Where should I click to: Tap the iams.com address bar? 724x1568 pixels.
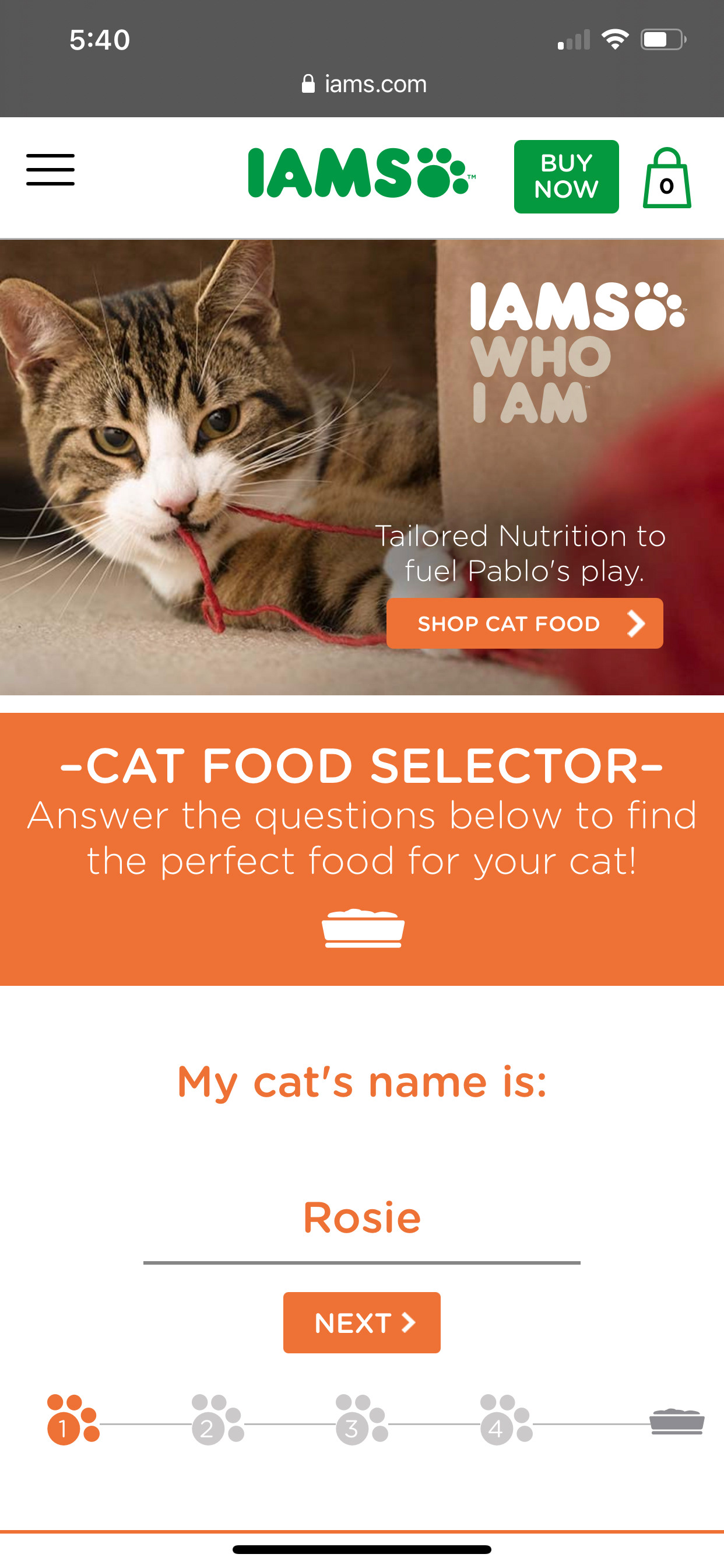click(364, 84)
